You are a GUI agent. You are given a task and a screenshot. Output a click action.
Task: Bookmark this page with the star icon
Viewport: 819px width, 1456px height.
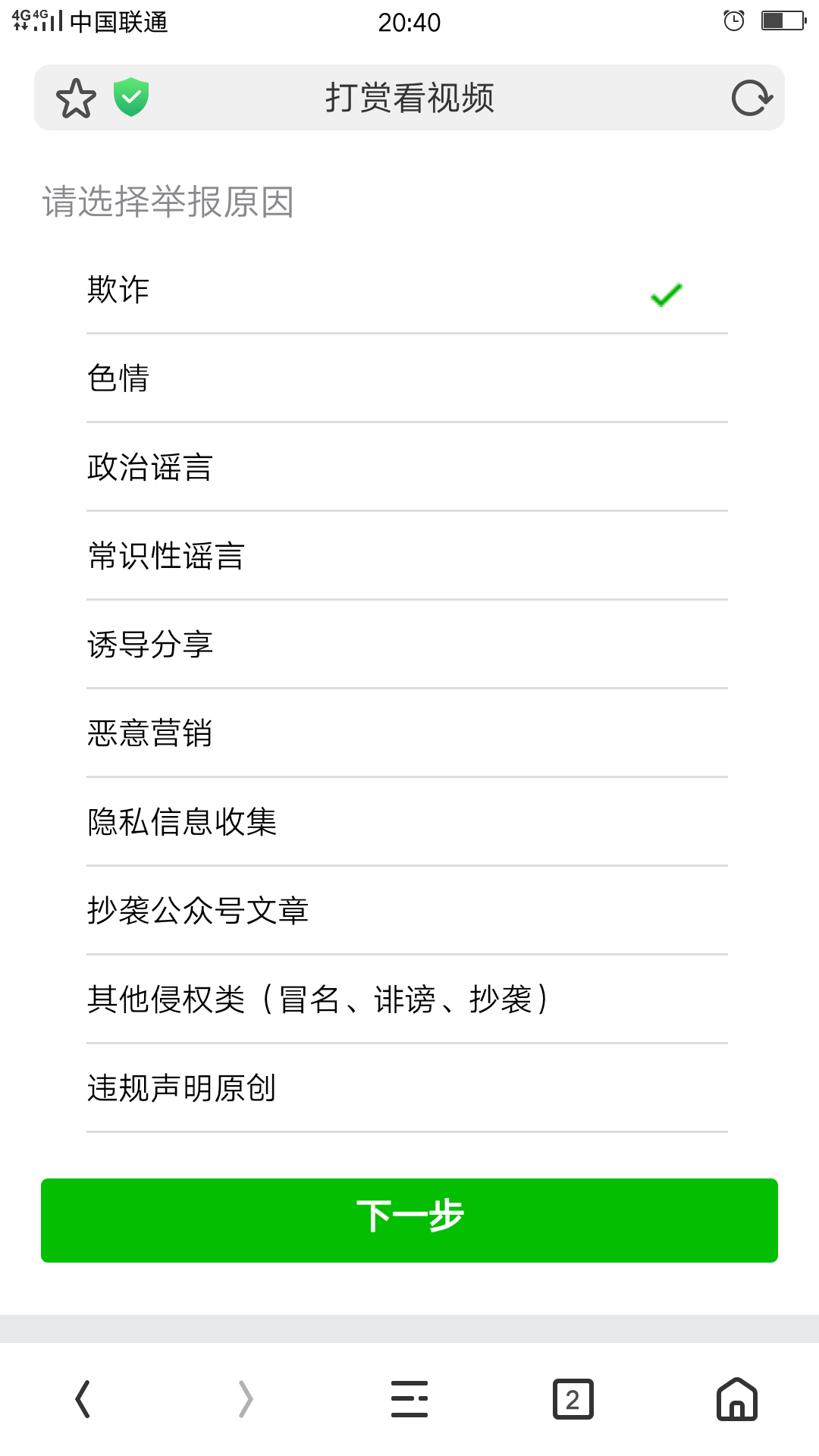click(x=76, y=98)
